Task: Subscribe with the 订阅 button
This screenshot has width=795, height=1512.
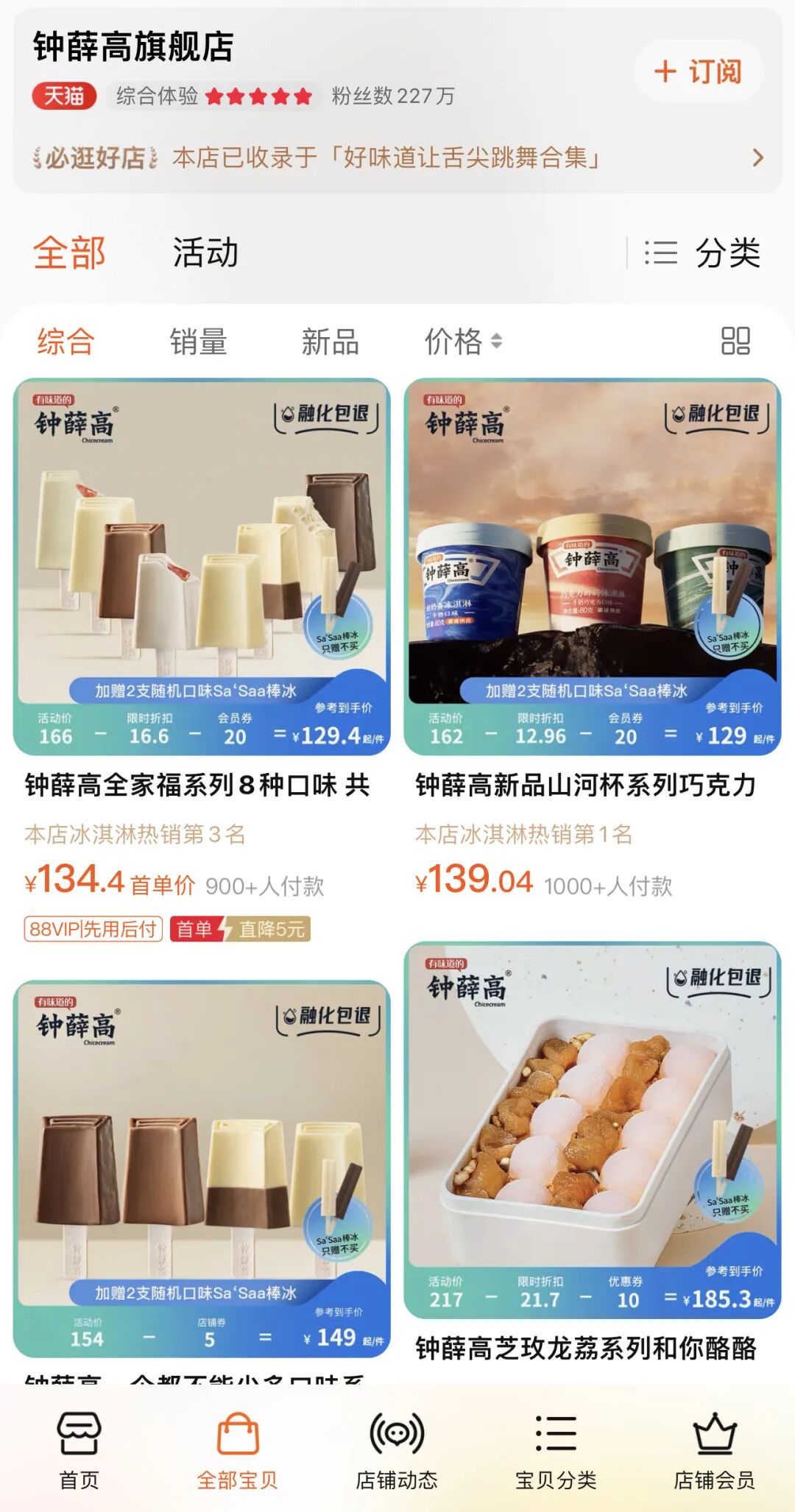Action: click(698, 71)
